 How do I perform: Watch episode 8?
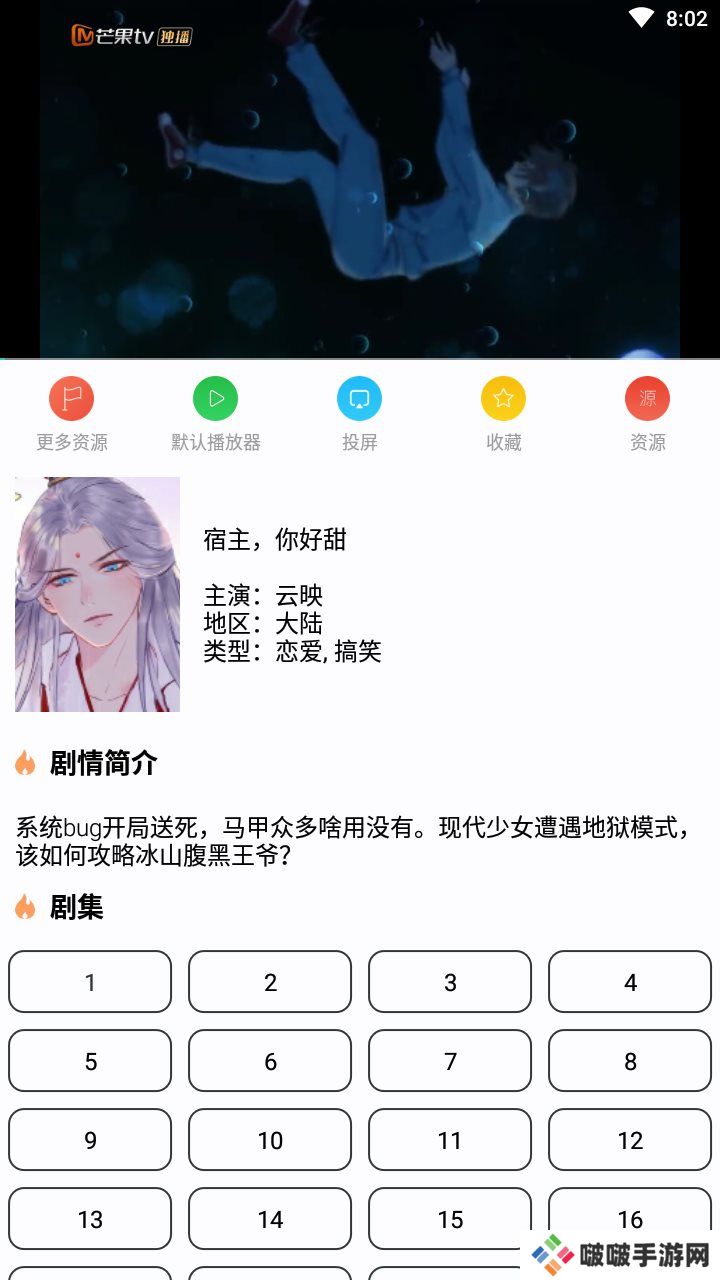(x=630, y=1061)
